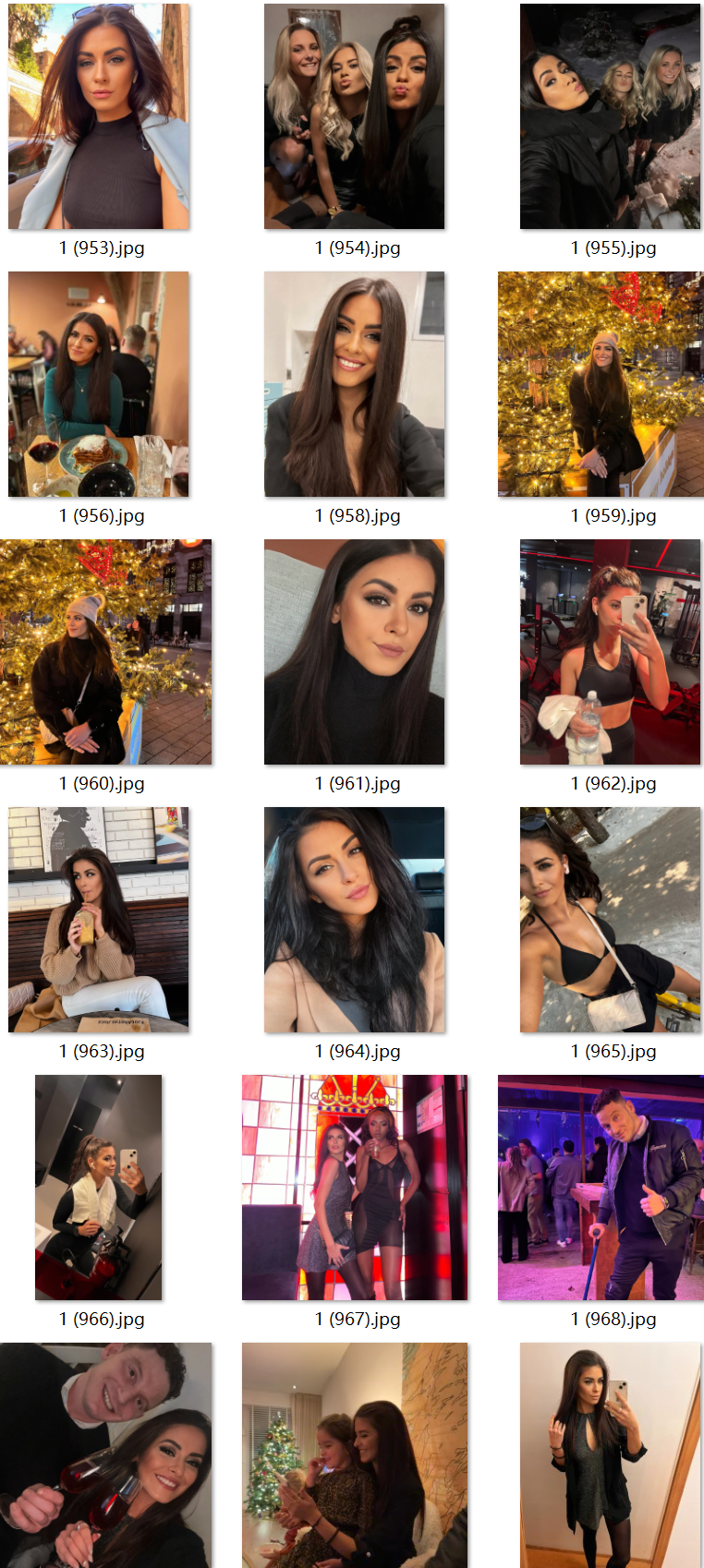View the photo 1 (962).jpg
The height and width of the screenshot is (1568, 704).
[x=610, y=652]
